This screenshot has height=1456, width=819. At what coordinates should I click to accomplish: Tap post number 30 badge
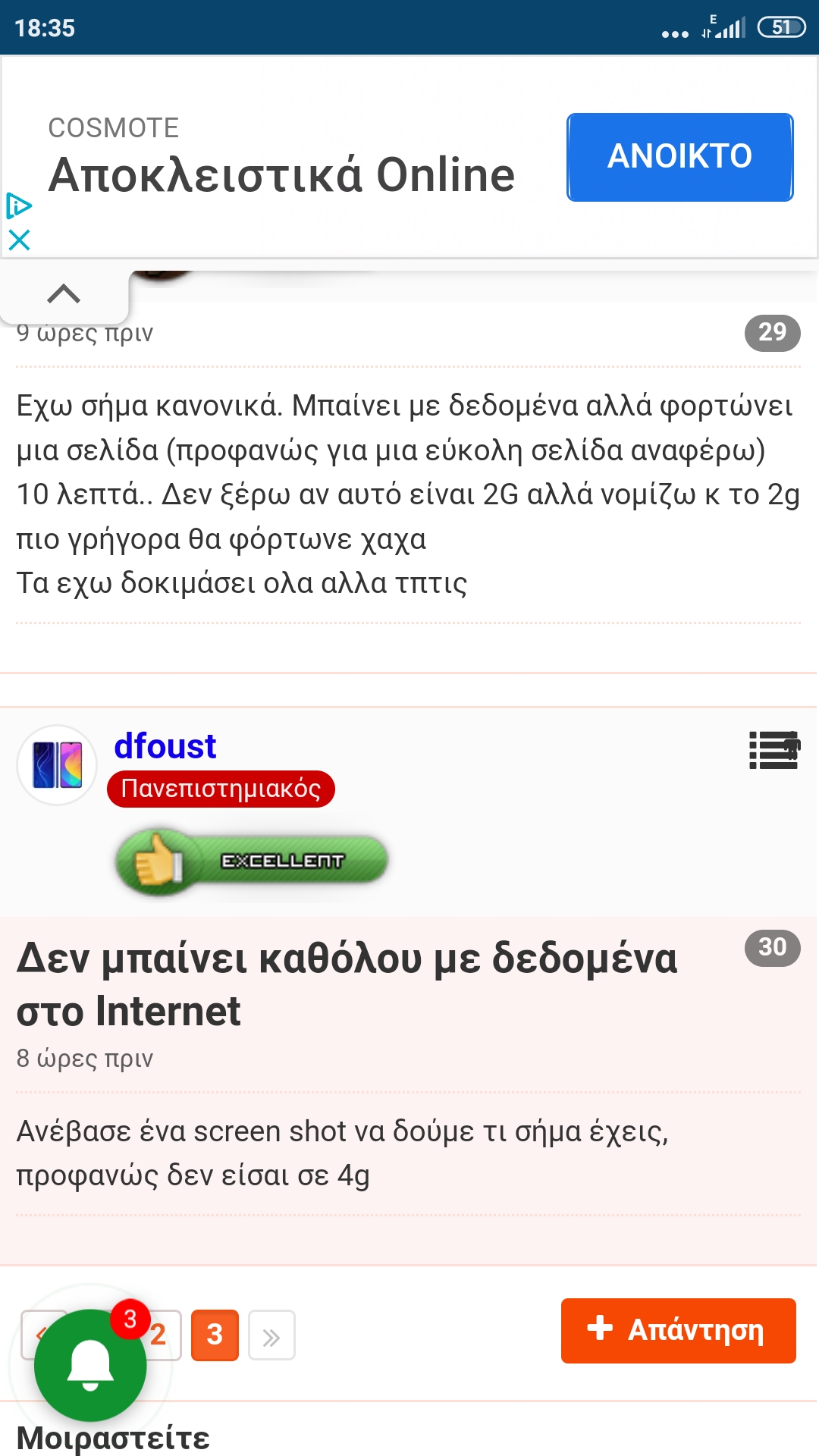pyautogui.click(x=772, y=947)
